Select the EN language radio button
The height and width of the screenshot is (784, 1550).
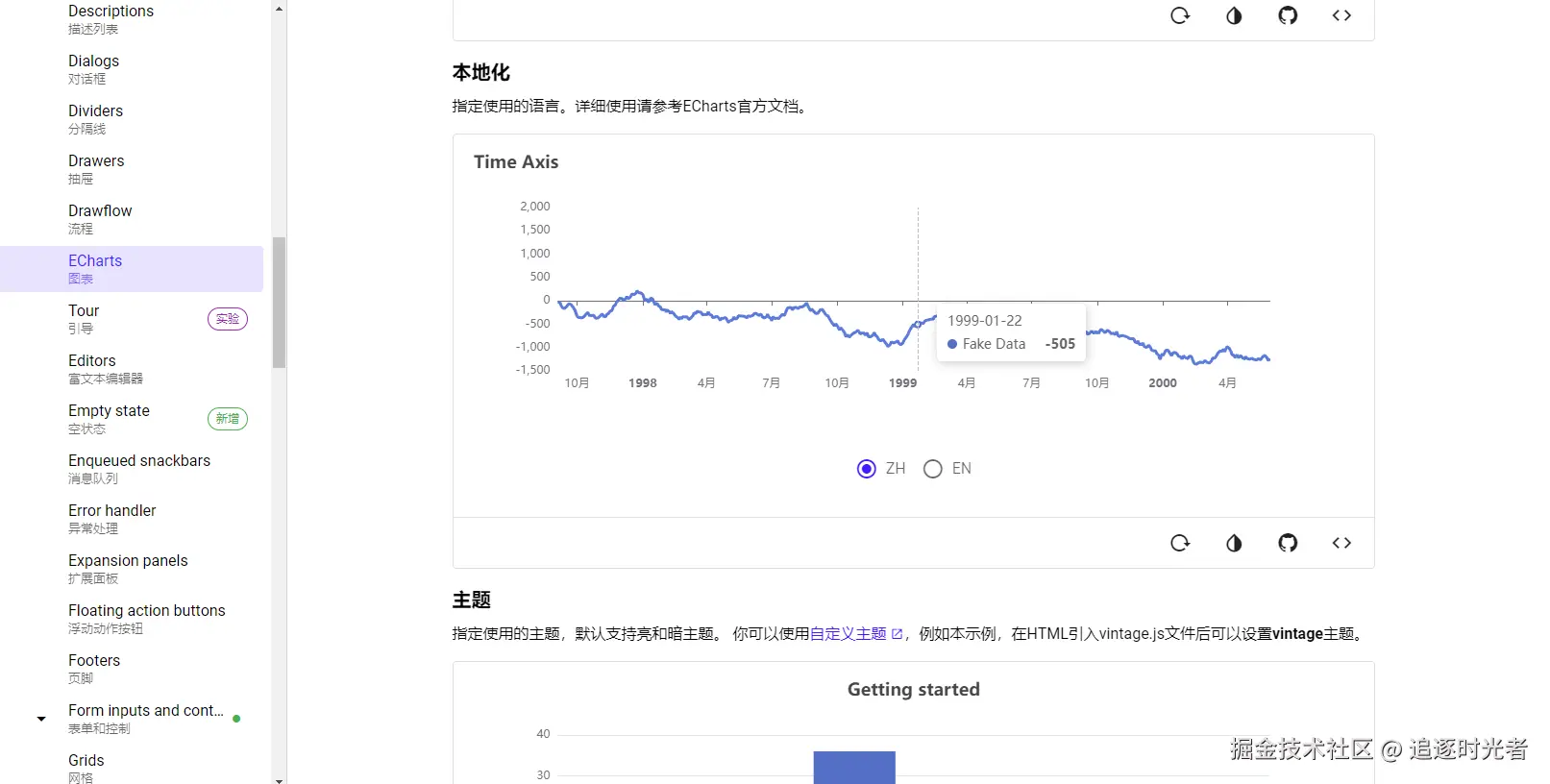click(932, 469)
